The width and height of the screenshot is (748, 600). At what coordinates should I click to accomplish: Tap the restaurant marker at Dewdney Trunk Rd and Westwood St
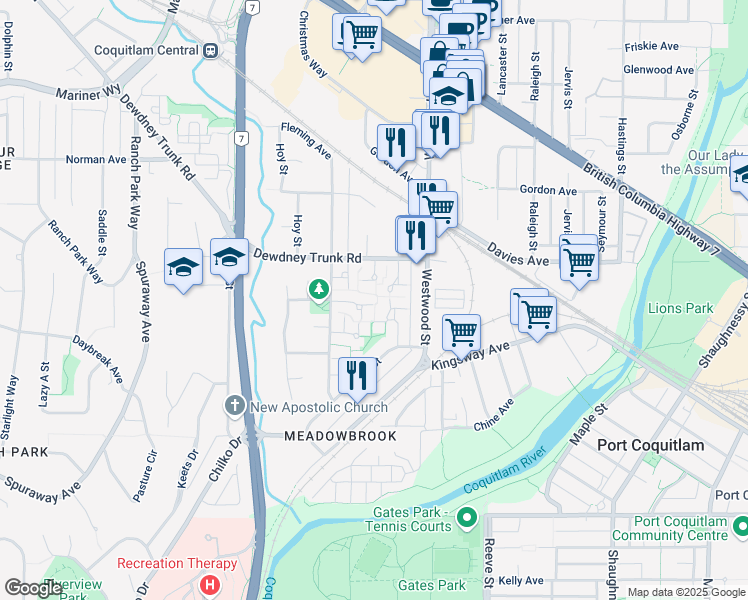(416, 236)
